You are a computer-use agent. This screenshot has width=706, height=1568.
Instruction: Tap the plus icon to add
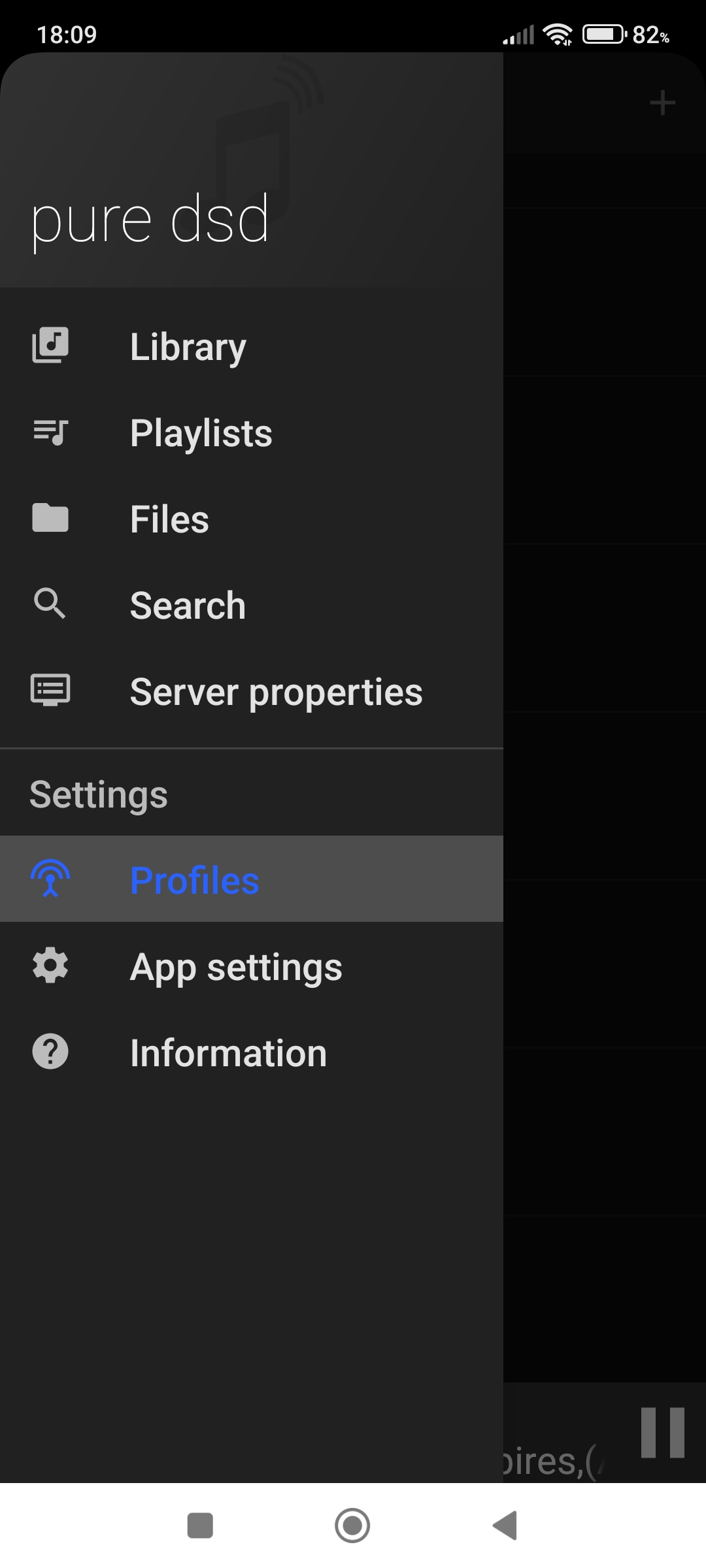[662, 103]
